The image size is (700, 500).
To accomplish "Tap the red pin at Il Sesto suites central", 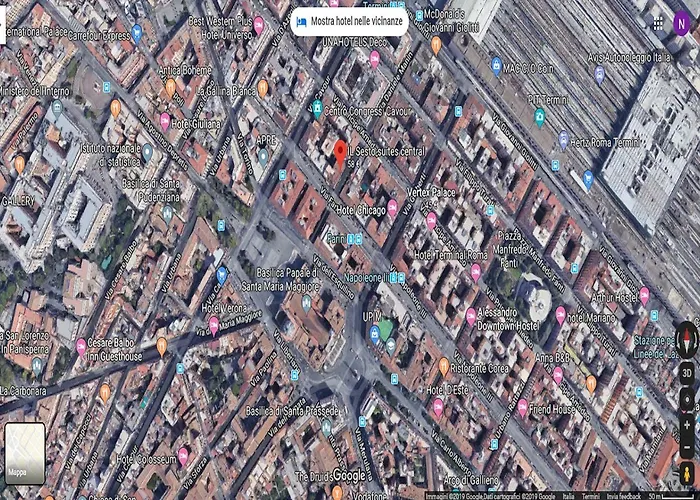I will [x=340, y=153].
